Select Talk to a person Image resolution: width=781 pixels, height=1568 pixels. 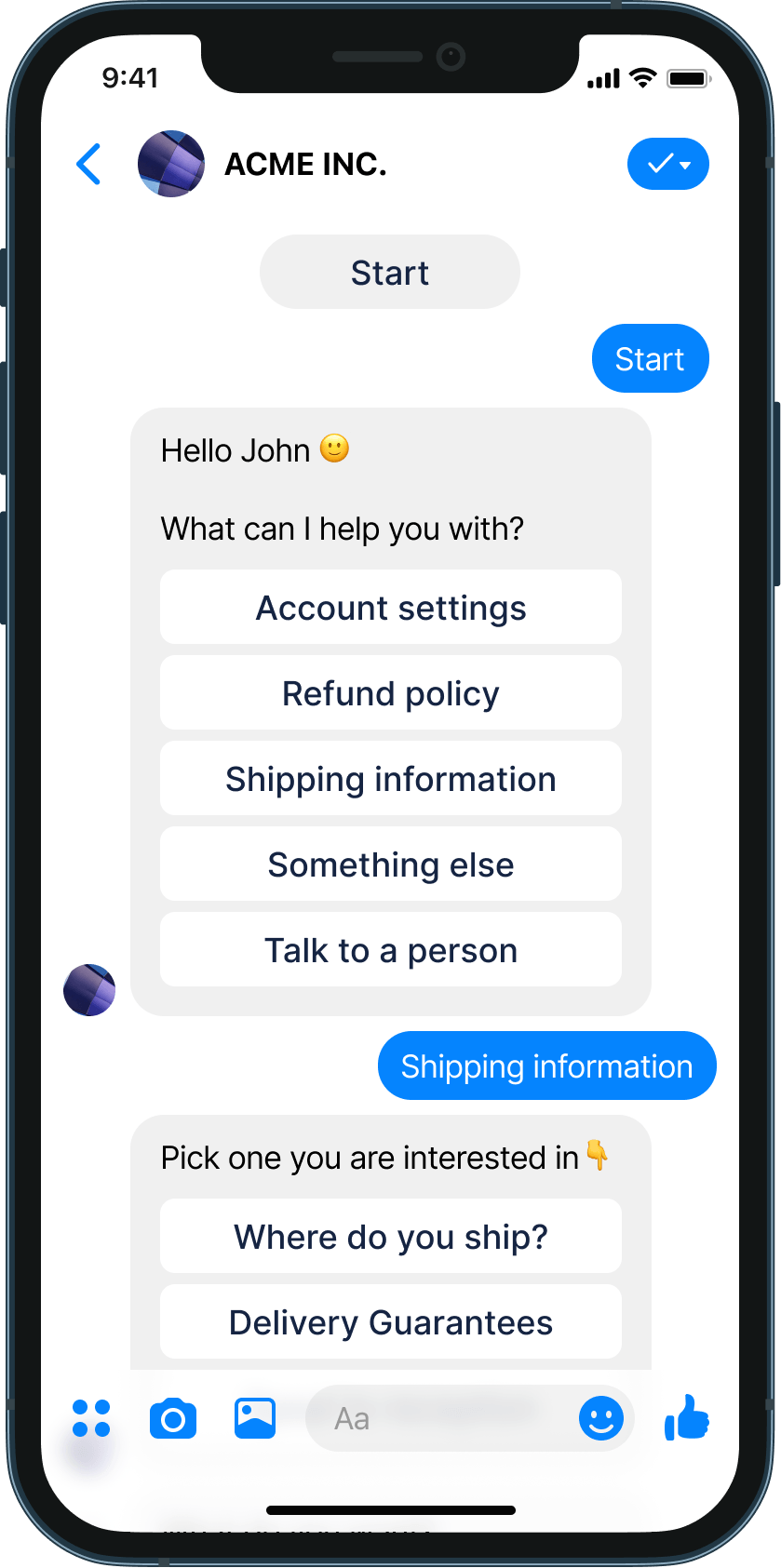[x=390, y=949]
